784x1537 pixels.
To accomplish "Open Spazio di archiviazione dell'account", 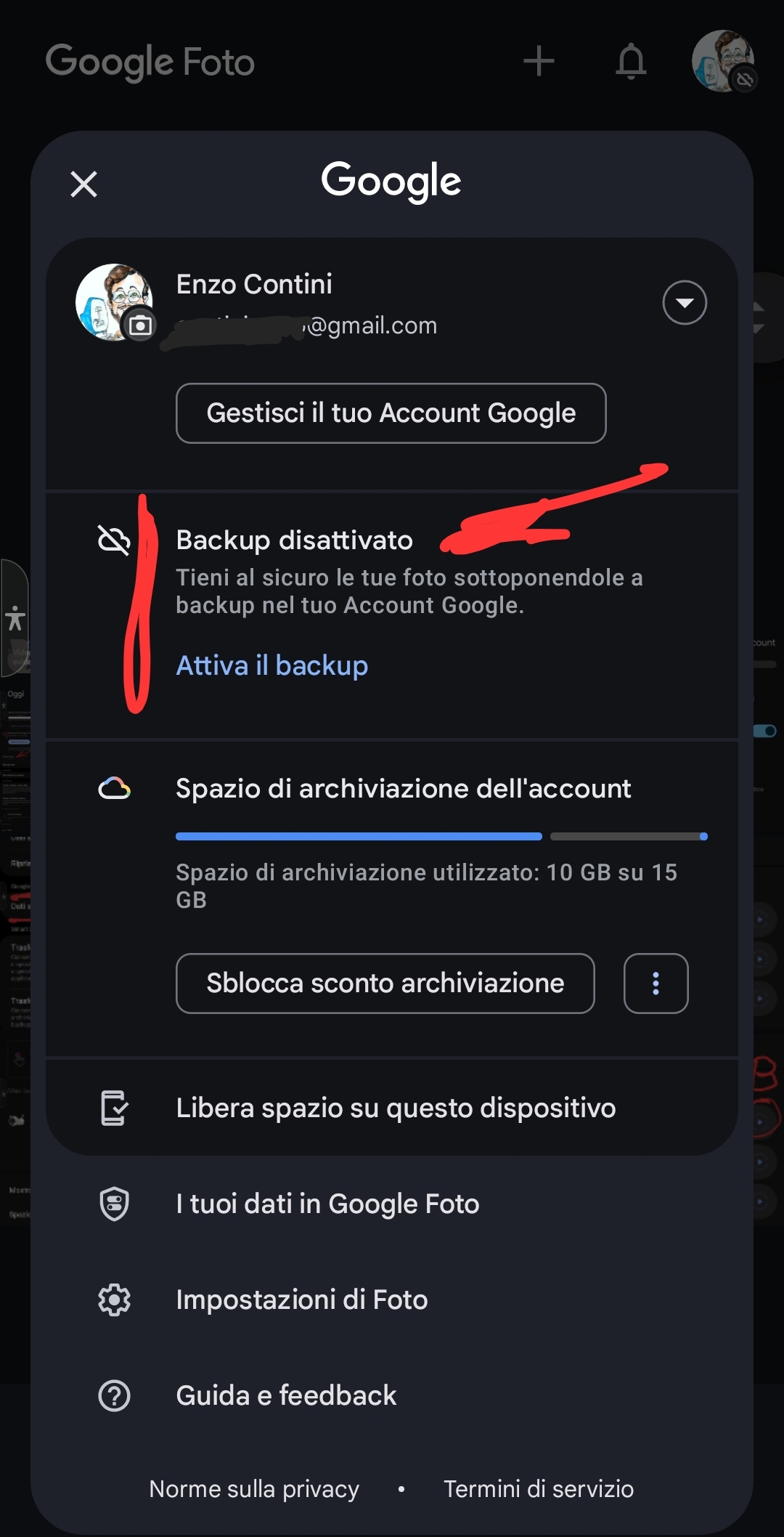I will click(x=403, y=789).
